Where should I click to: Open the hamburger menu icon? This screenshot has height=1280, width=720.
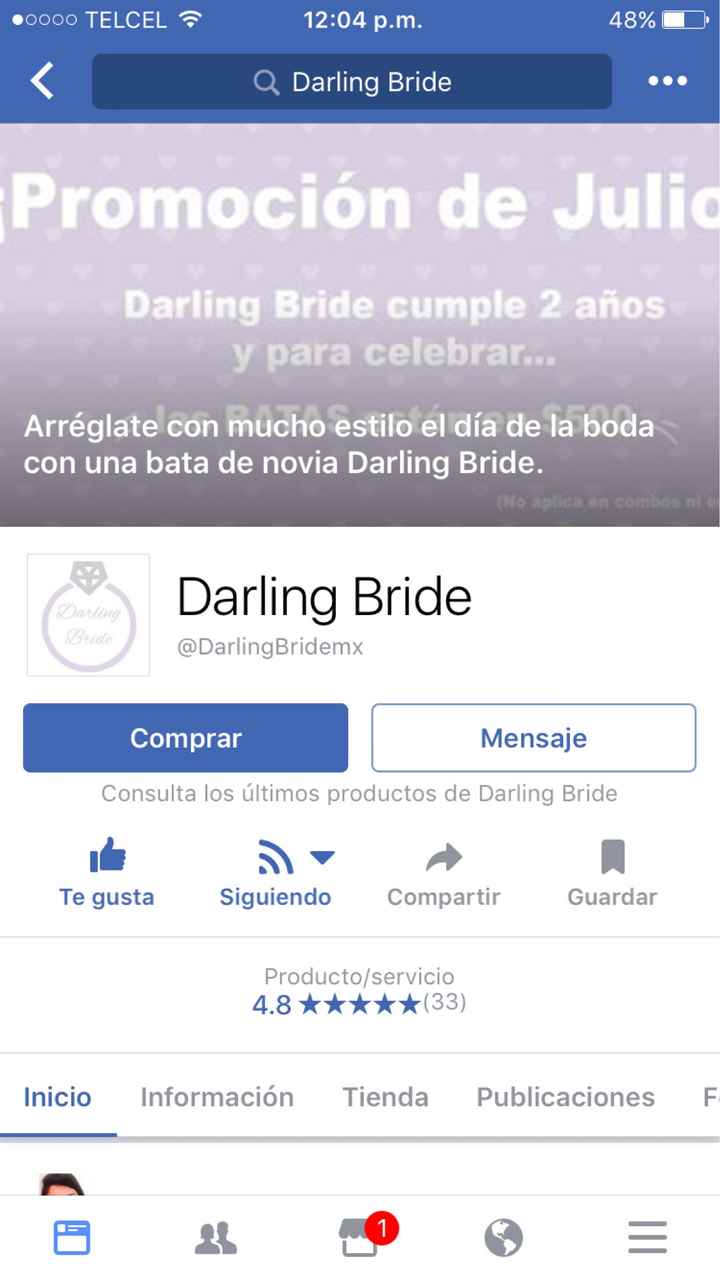(x=646, y=1237)
